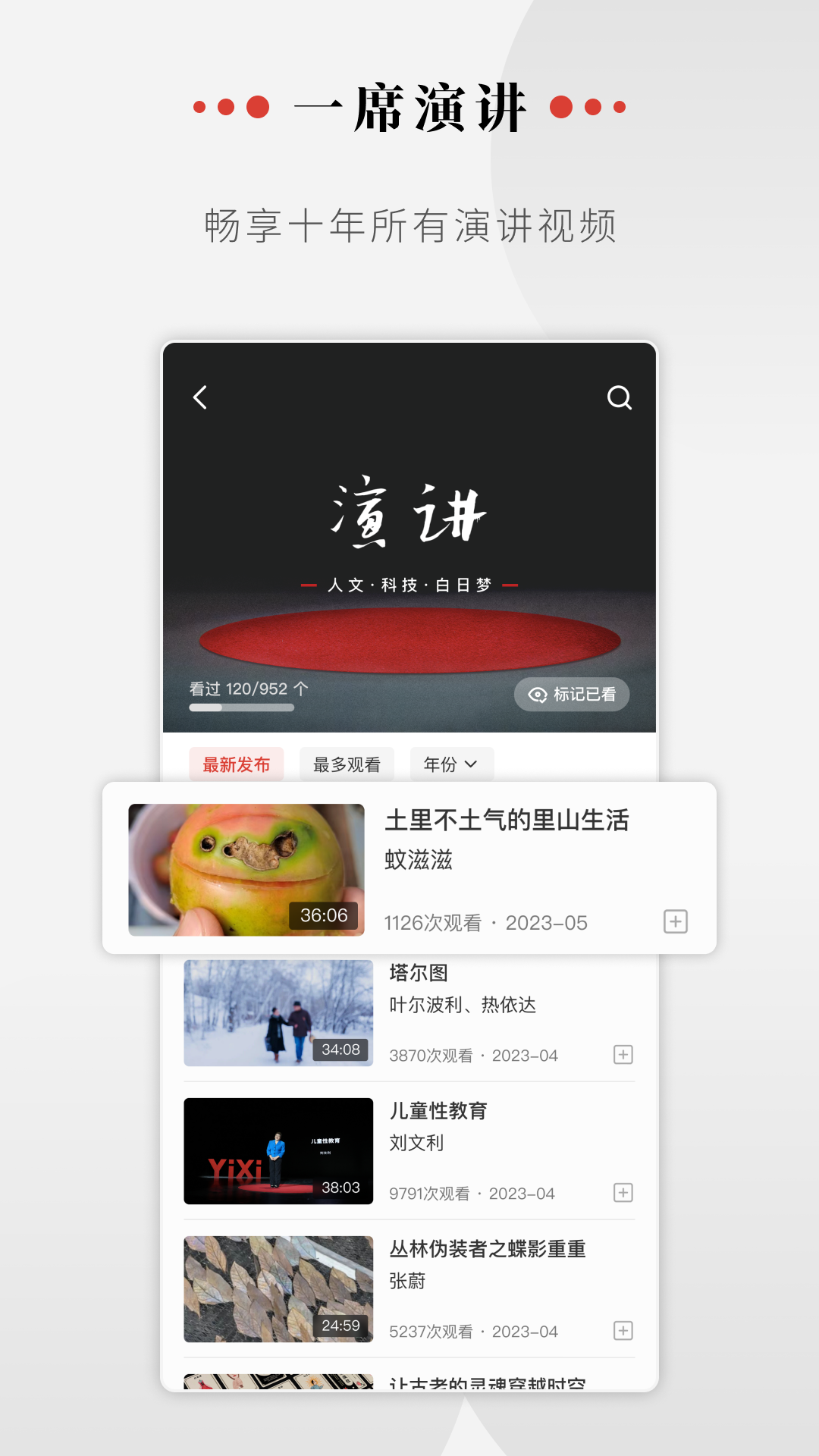The height and width of the screenshot is (1456, 819).
Task: Click the viewing progress bar under 看过 120/952
Action: pyautogui.click(x=243, y=709)
